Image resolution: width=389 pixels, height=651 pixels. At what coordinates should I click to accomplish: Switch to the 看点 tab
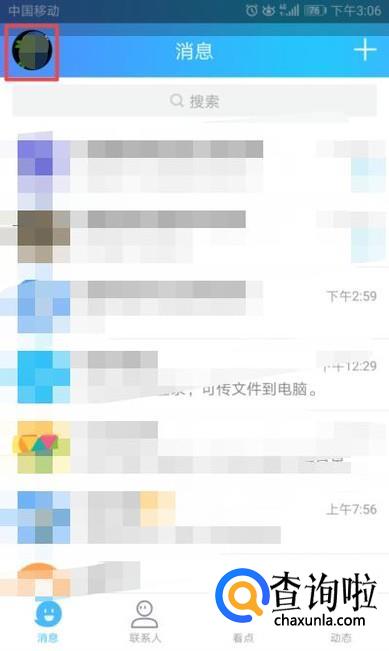click(x=243, y=637)
